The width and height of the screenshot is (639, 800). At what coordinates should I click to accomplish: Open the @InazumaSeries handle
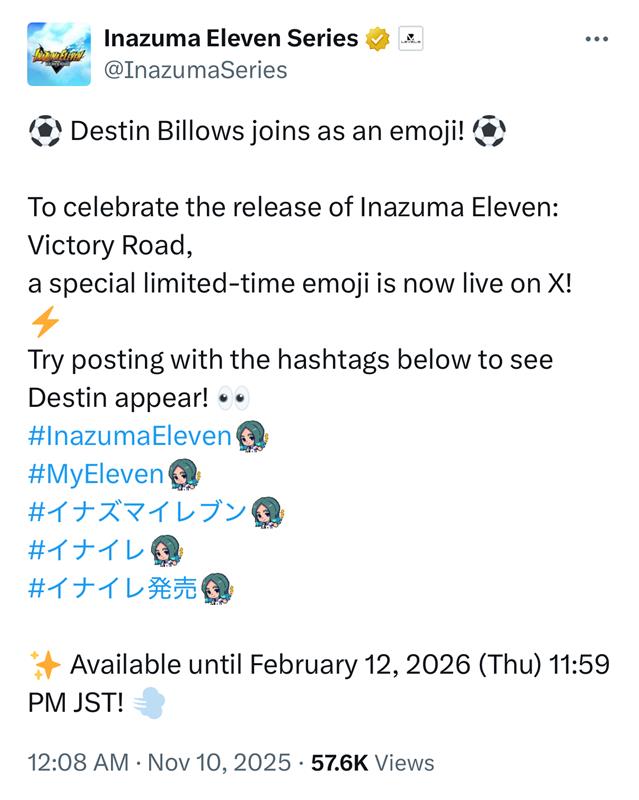pos(195,69)
